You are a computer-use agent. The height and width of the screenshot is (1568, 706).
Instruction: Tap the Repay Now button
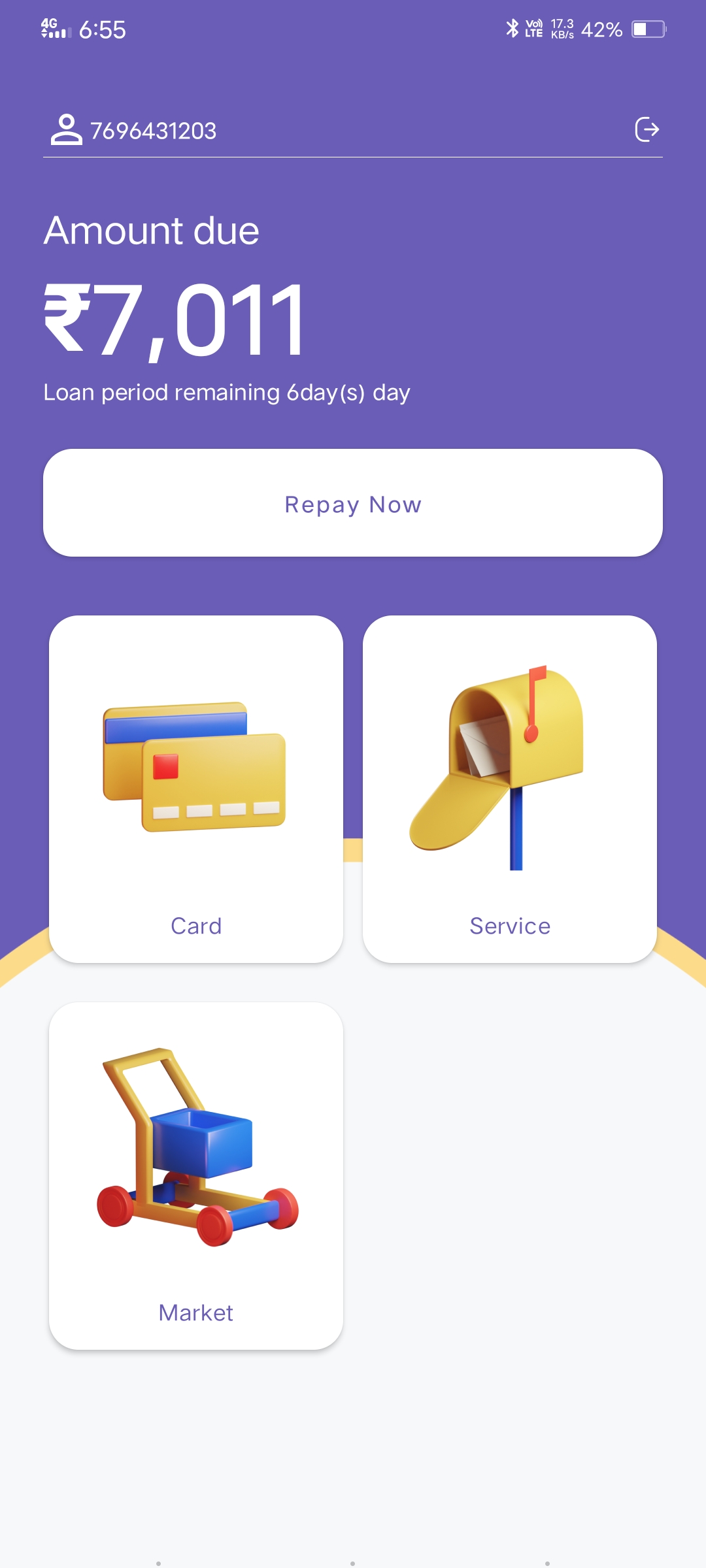click(353, 503)
